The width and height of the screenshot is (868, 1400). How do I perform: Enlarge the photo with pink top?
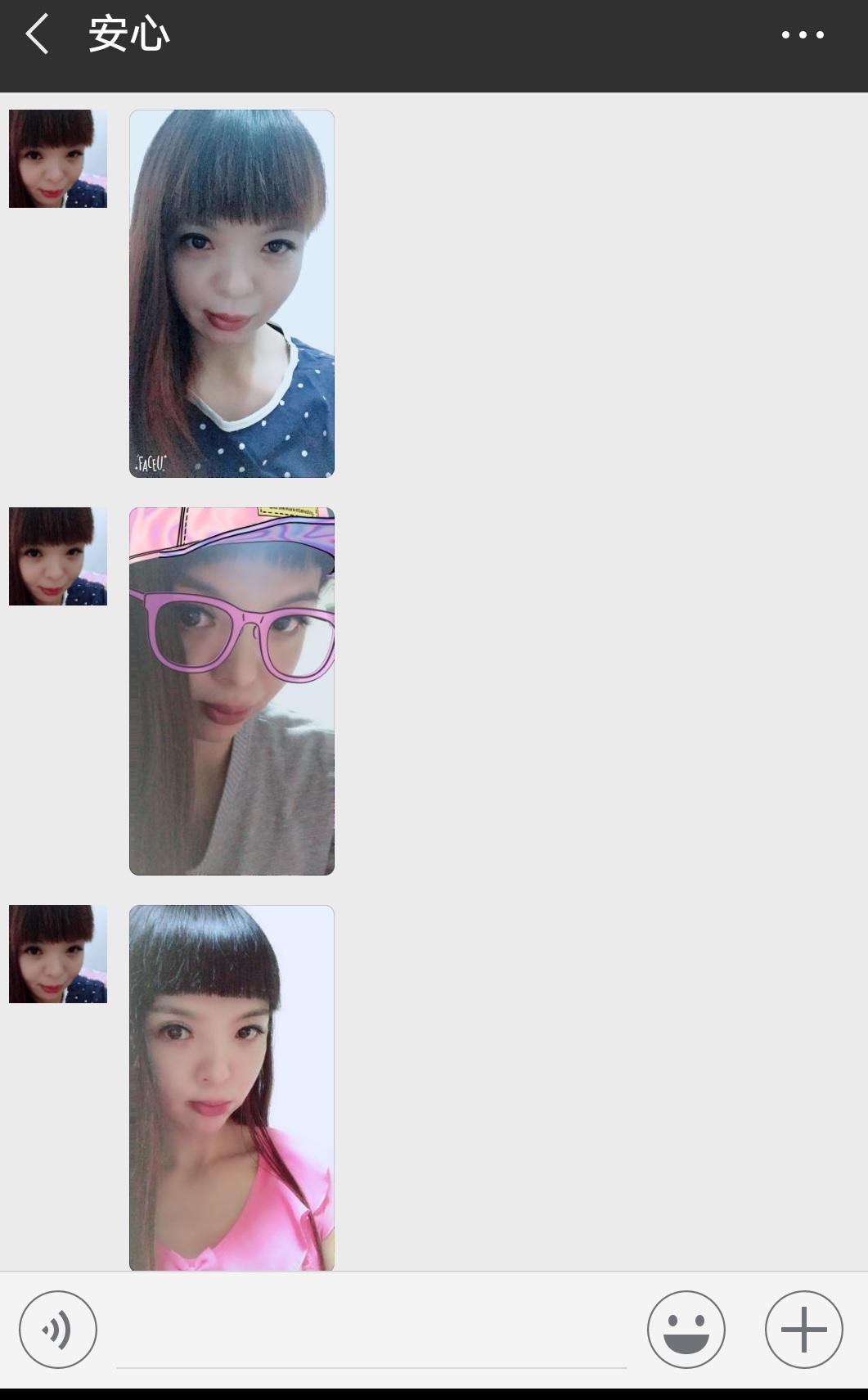coord(232,1088)
